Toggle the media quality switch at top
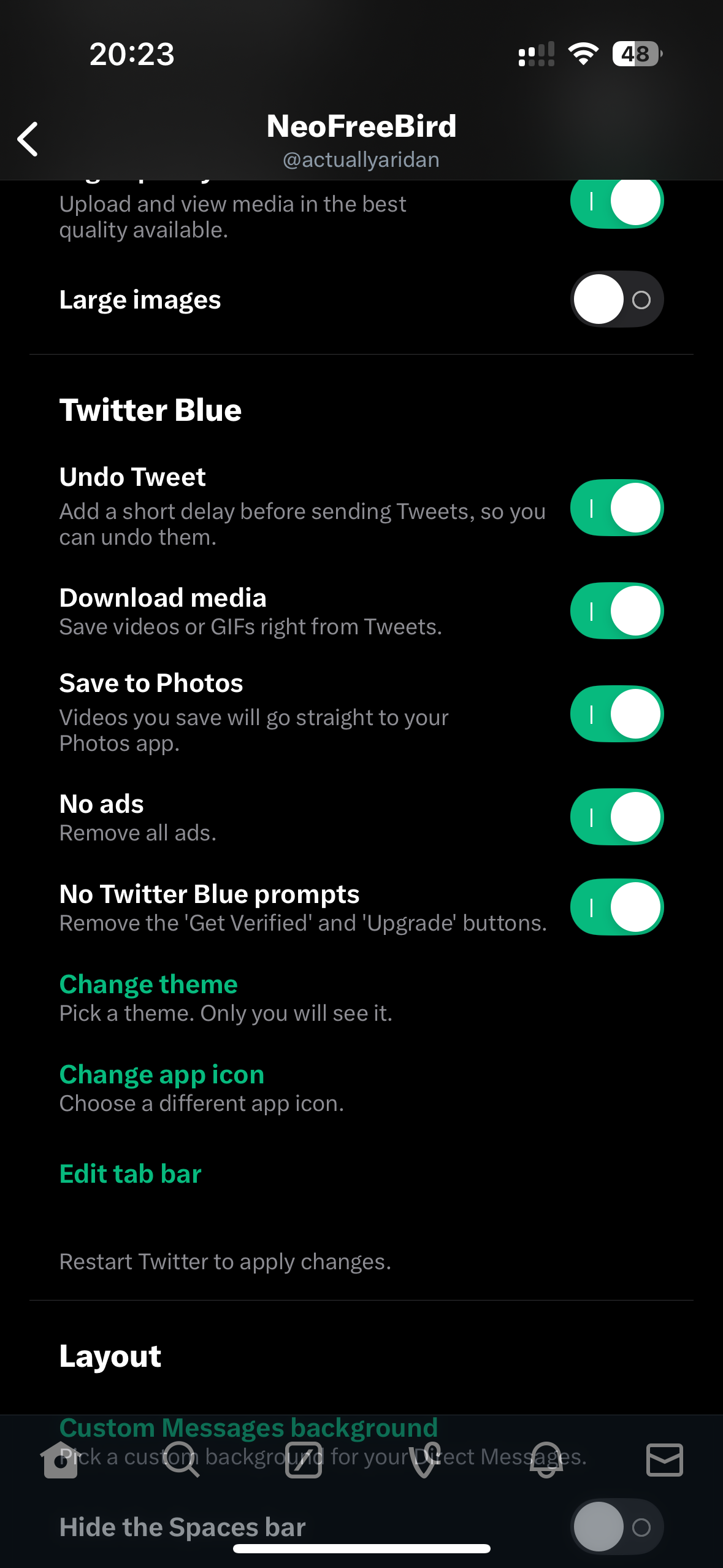 pyautogui.click(x=617, y=201)
